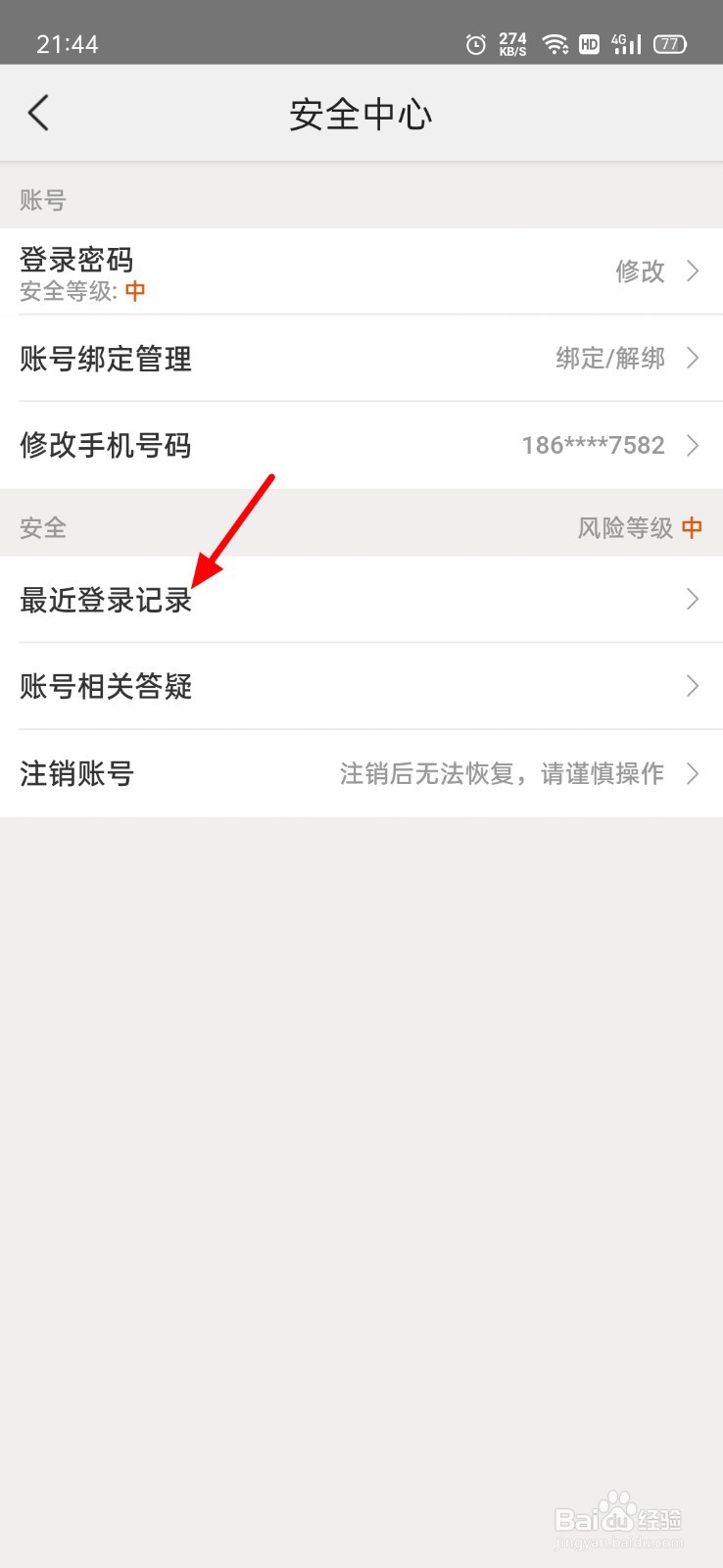The image size is (723, 1568).
Task: Click the alarm clock icon in status bar
Action: point(476,43)
